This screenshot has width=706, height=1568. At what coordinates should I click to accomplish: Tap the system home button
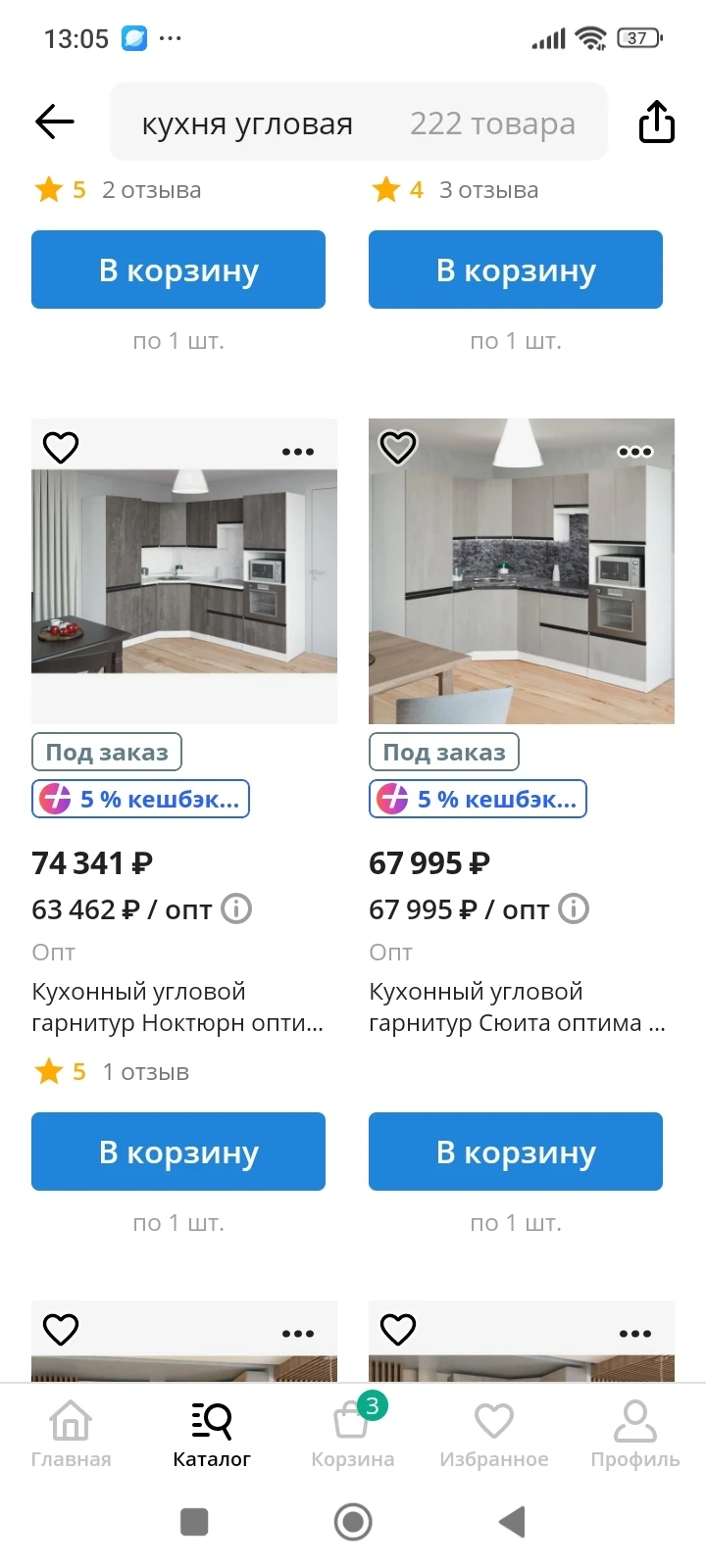click(x=353, y=1522)
